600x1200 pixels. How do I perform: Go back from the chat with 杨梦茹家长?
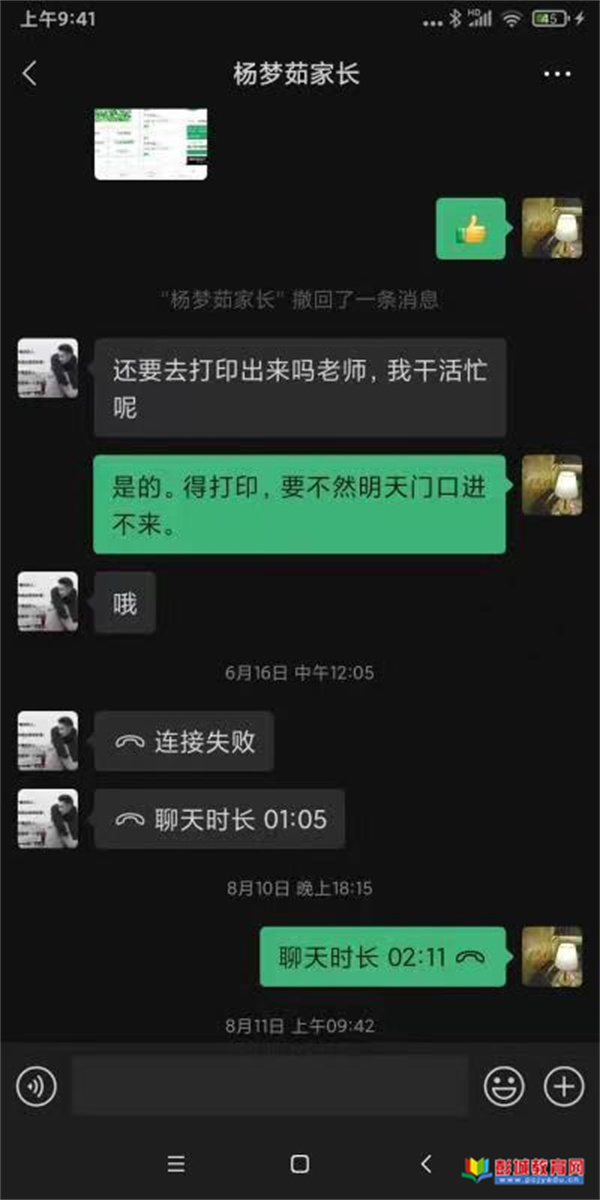[x=30, y=73]
